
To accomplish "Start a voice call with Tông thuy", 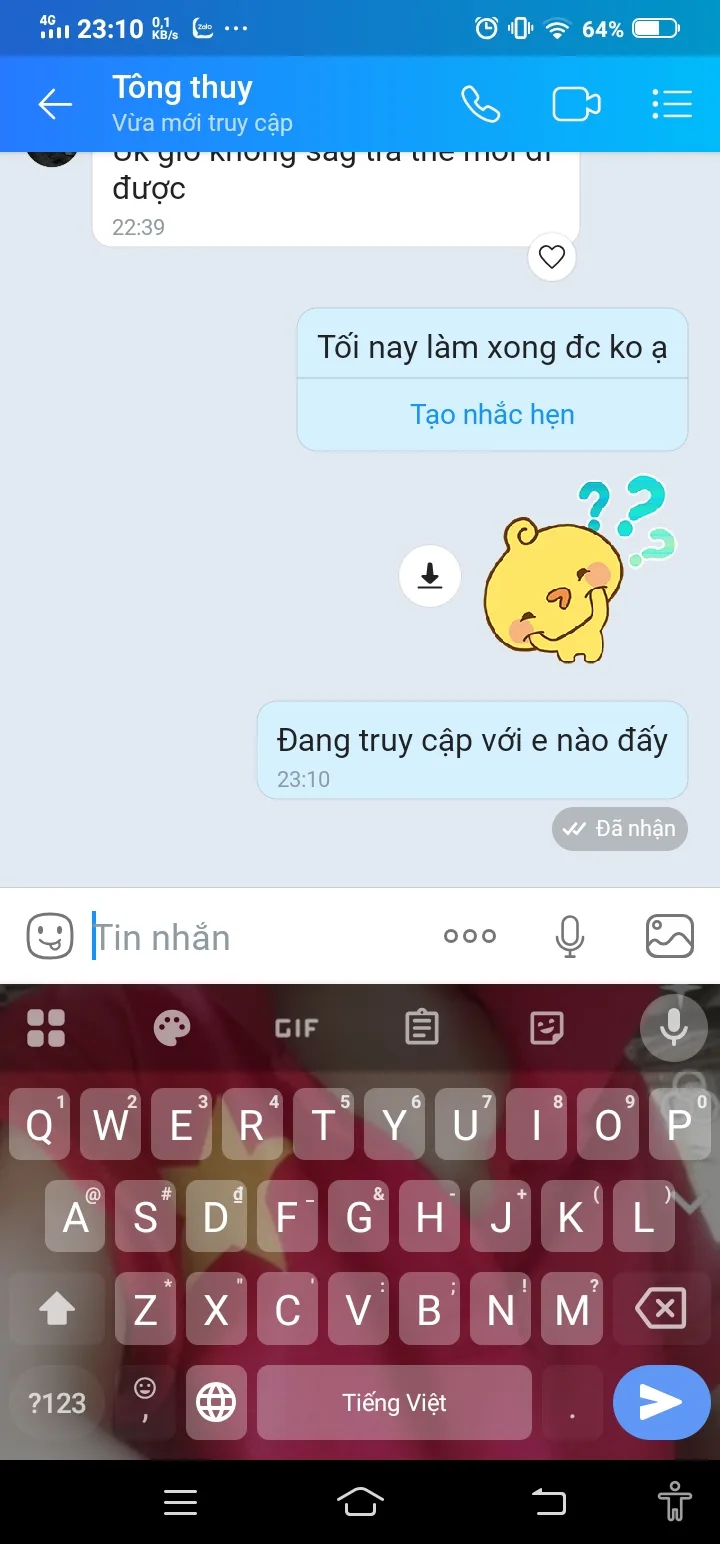I will pos(480,104).
